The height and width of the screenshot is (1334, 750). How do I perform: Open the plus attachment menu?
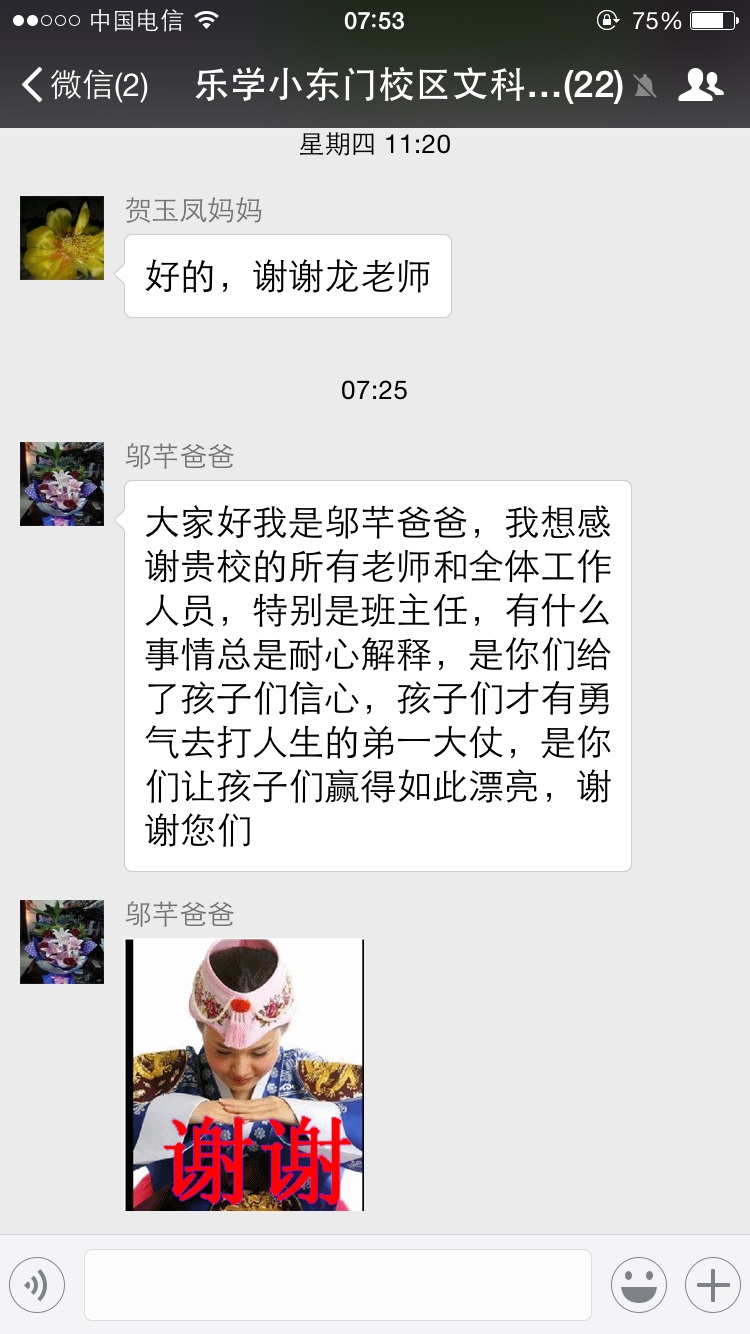click(x=712, y=1285)
